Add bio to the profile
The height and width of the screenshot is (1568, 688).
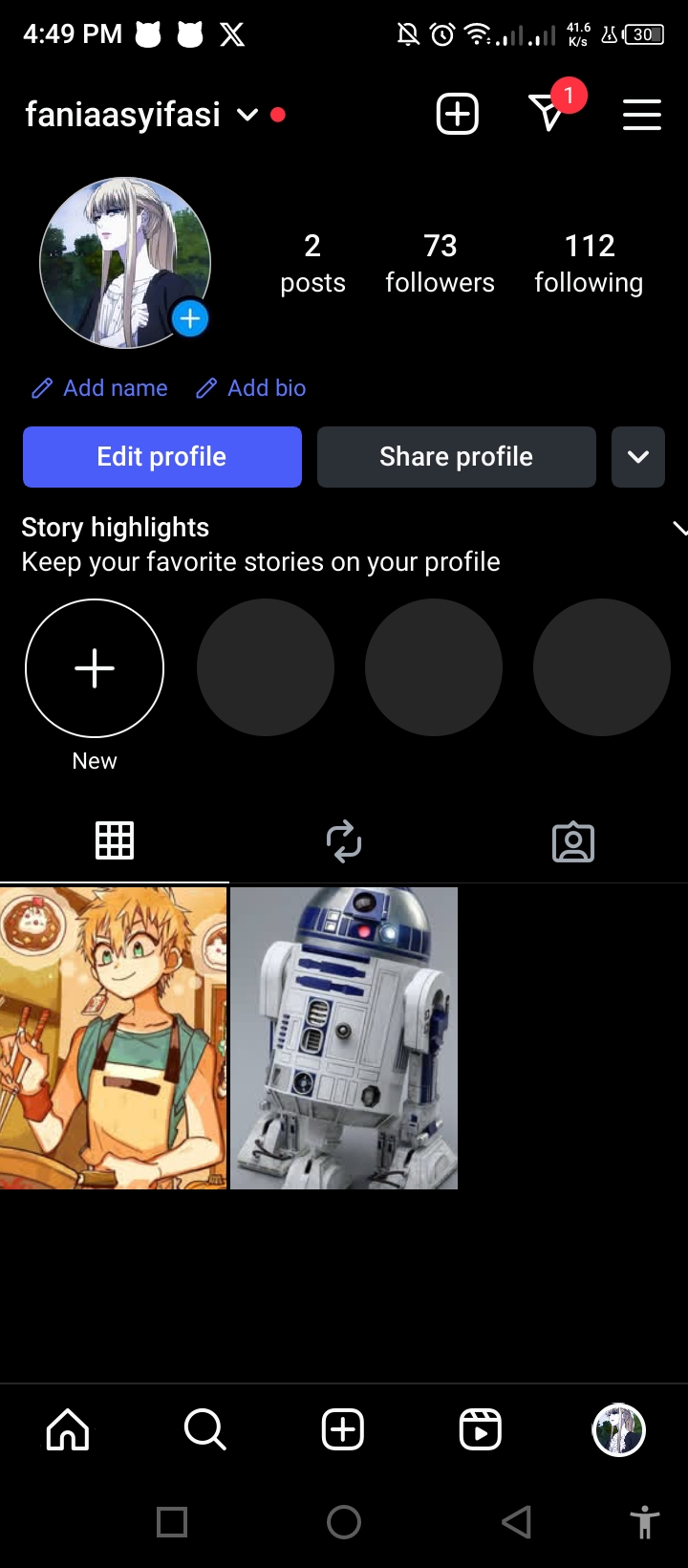tap(251, 388)
